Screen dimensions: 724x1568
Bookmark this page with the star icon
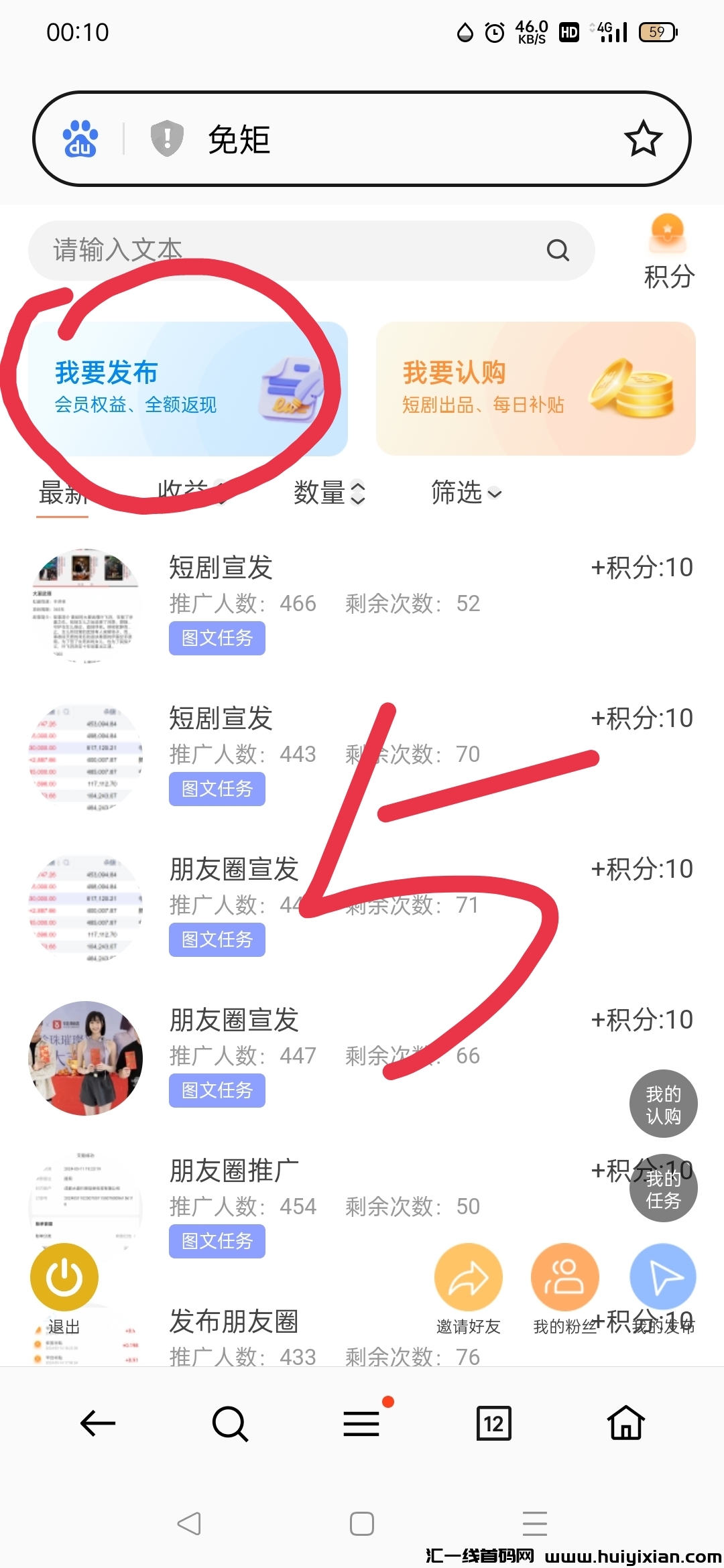point(643,139)
